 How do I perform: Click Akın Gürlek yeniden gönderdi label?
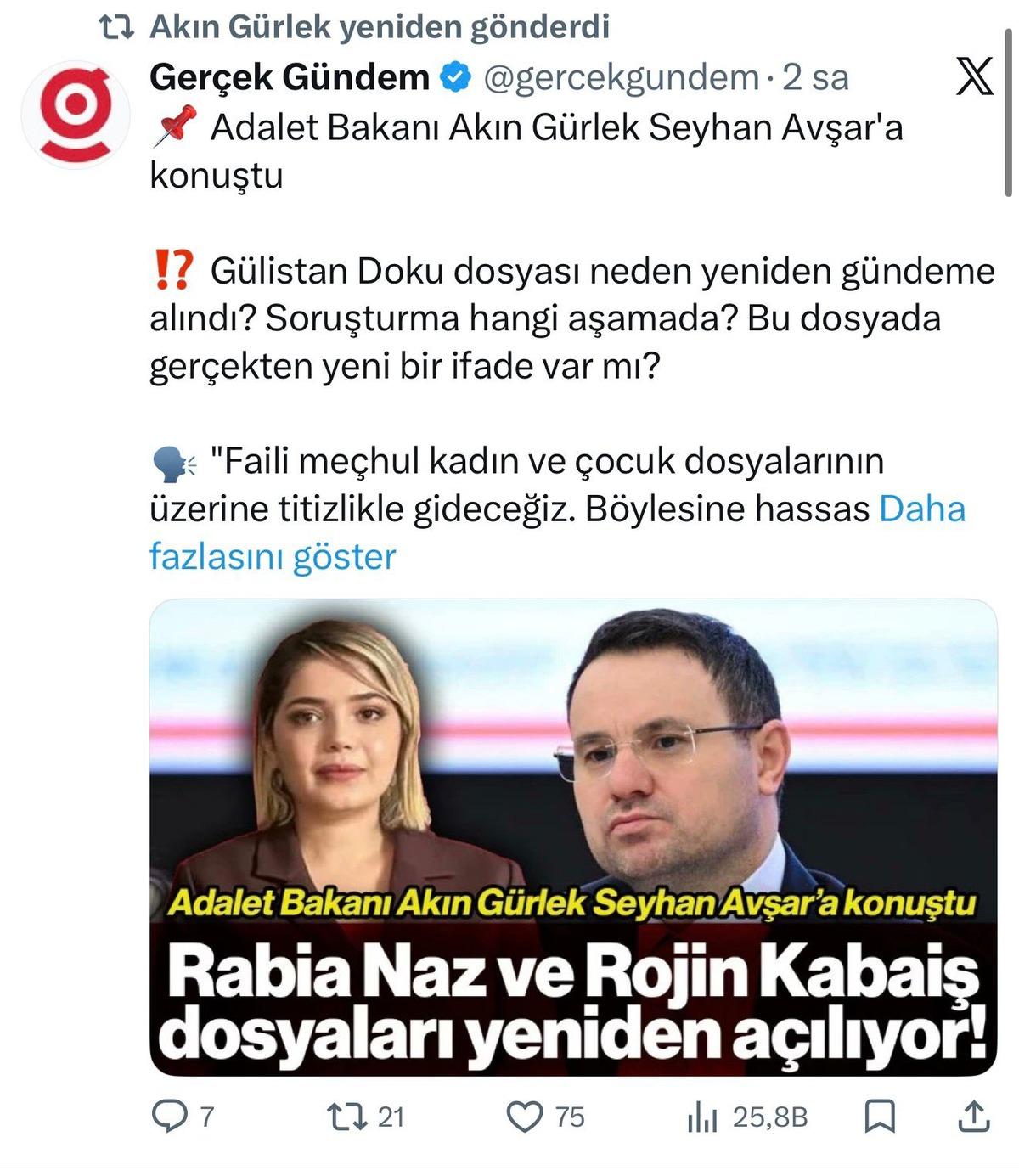point(382,26)
